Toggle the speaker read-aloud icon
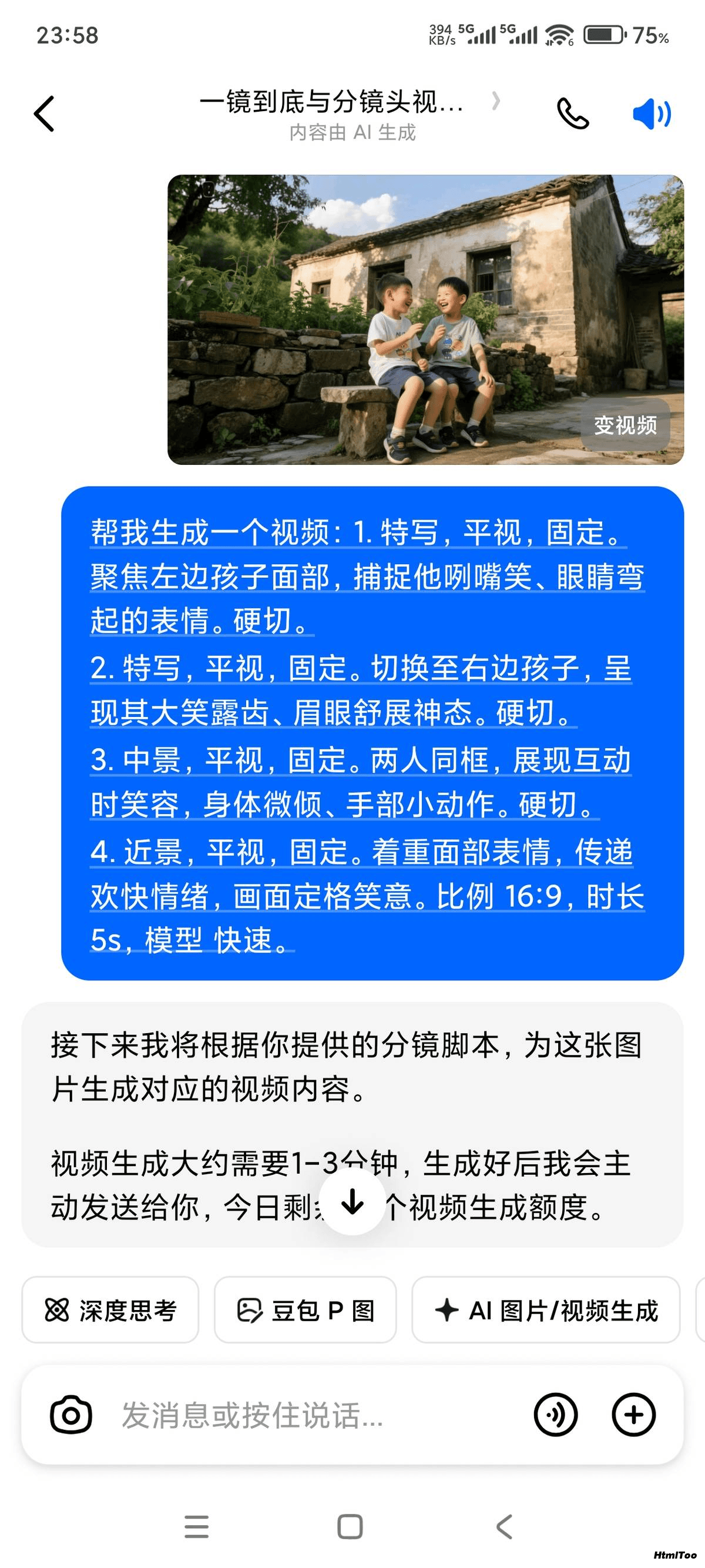705x1568 pixels. coord(652,114)
